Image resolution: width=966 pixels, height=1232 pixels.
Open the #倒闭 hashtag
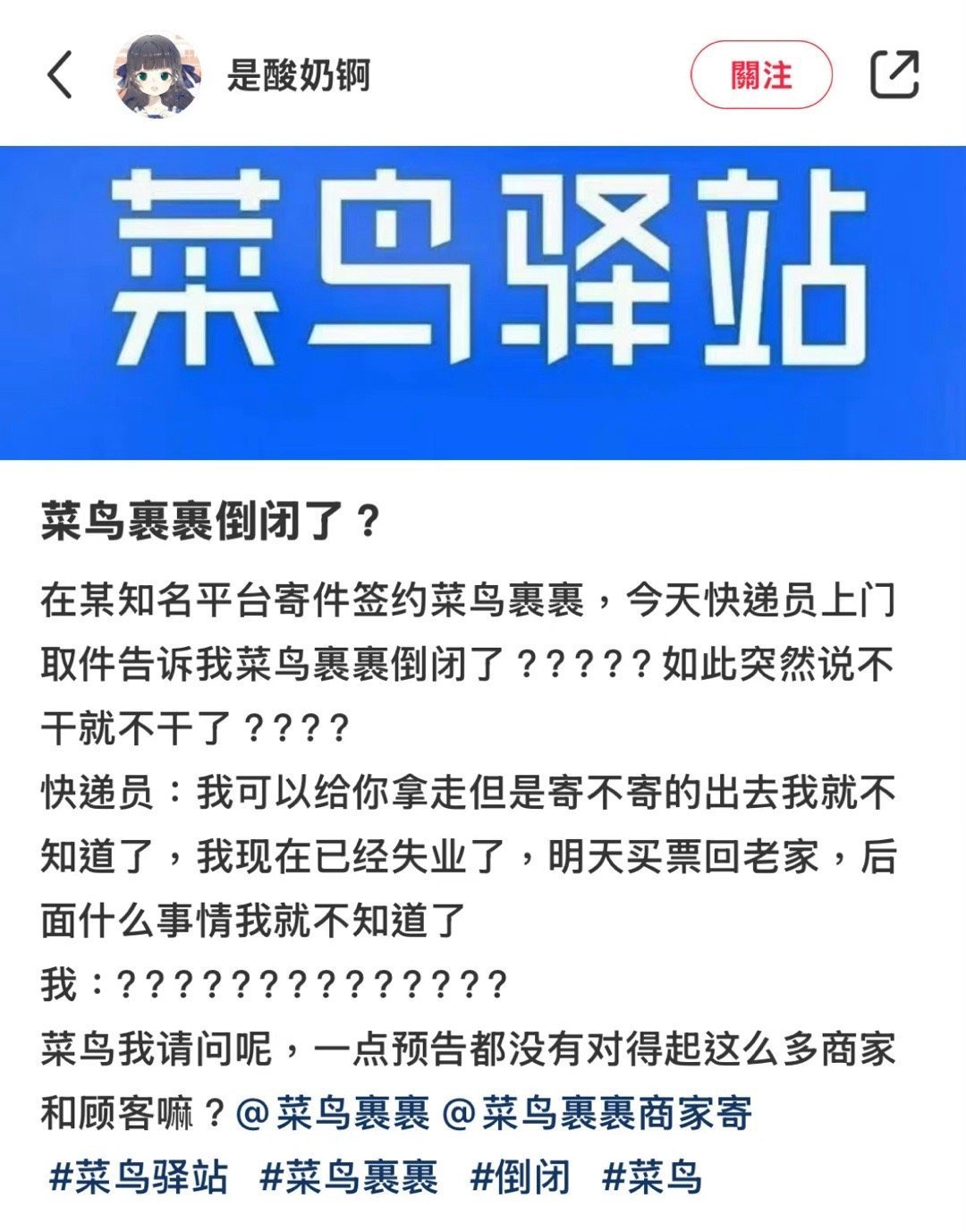coord(521,1177)
